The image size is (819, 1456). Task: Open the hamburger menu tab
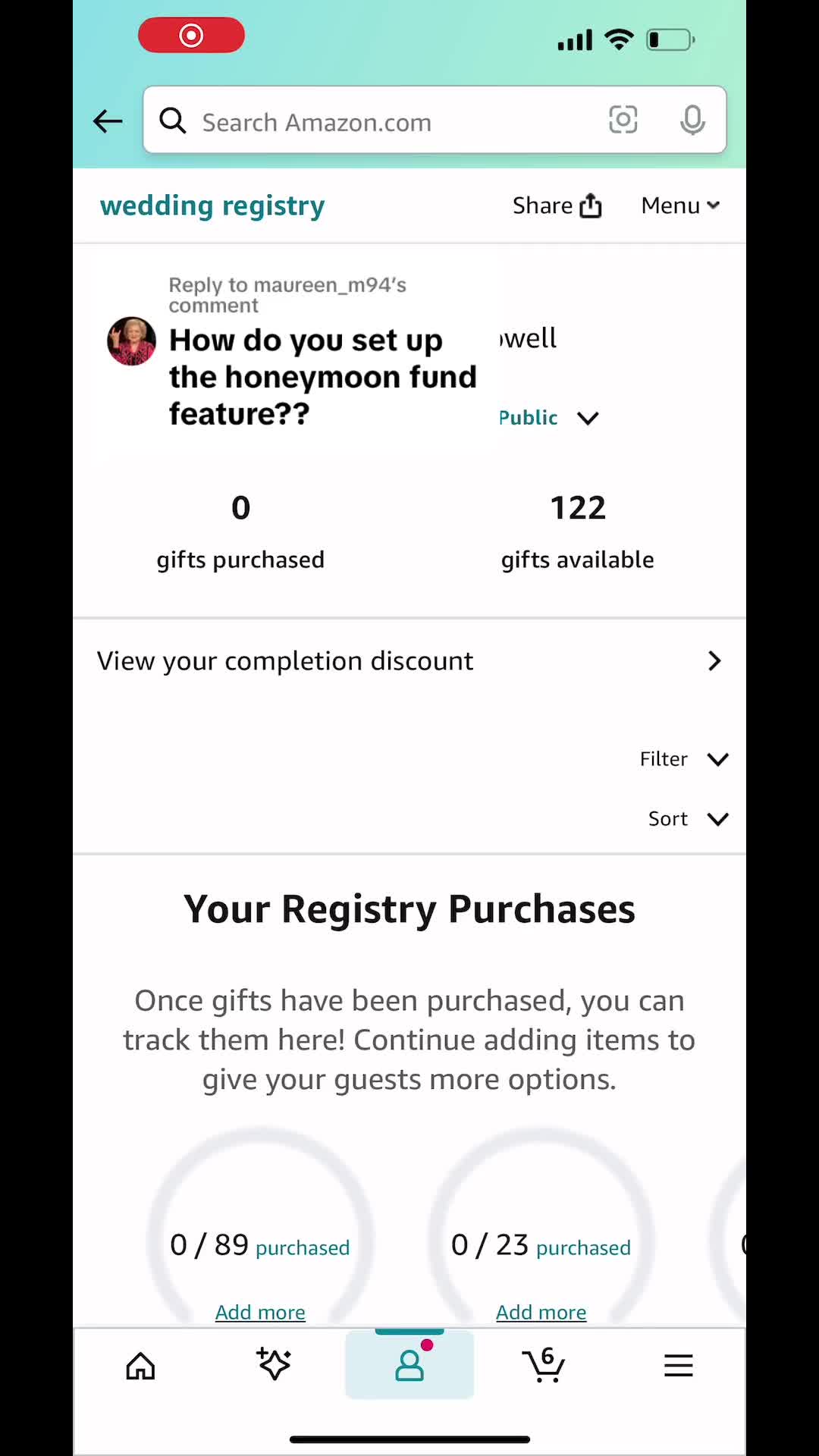click(x=678, y=1366)
